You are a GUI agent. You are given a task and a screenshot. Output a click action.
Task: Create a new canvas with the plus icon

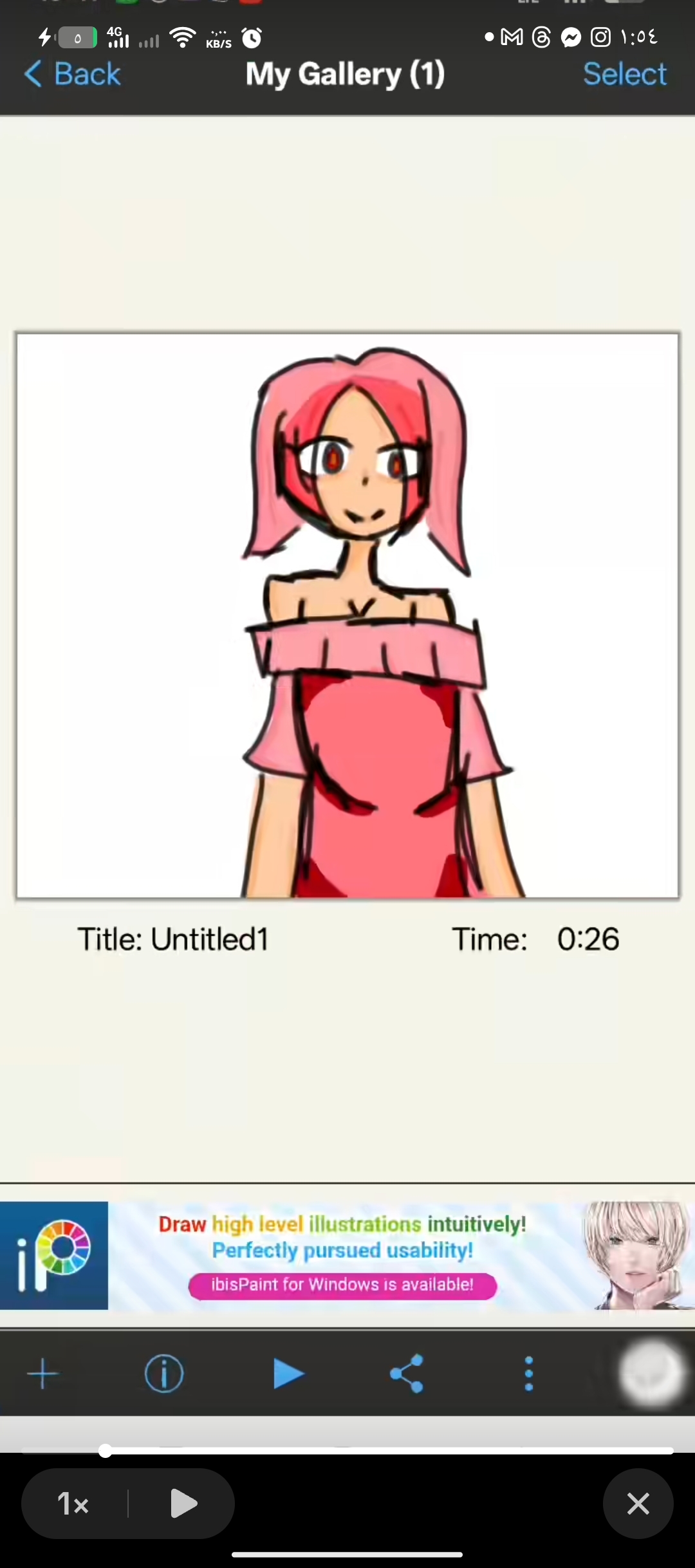click(x=43, y=1374)
